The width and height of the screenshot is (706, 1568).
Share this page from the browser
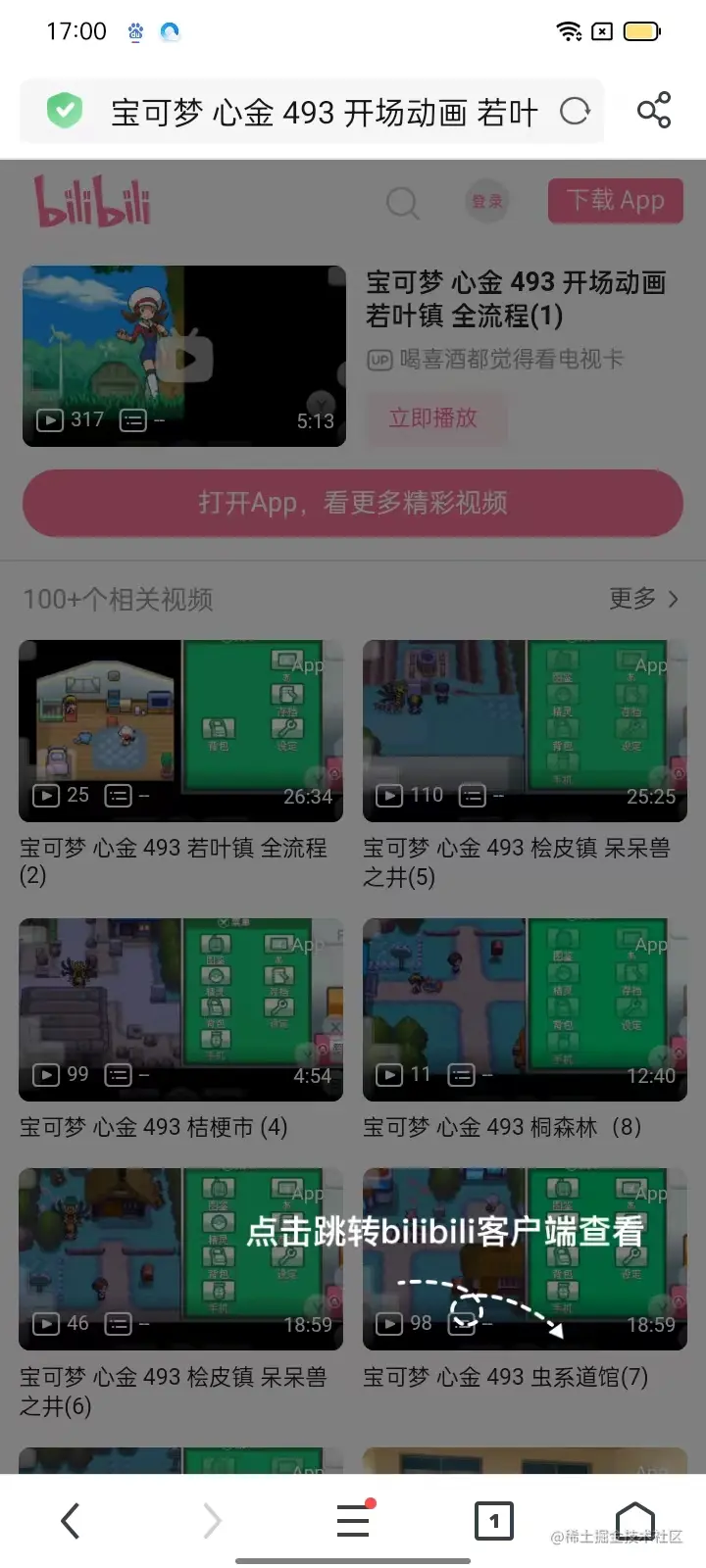(x=654, y=111)
